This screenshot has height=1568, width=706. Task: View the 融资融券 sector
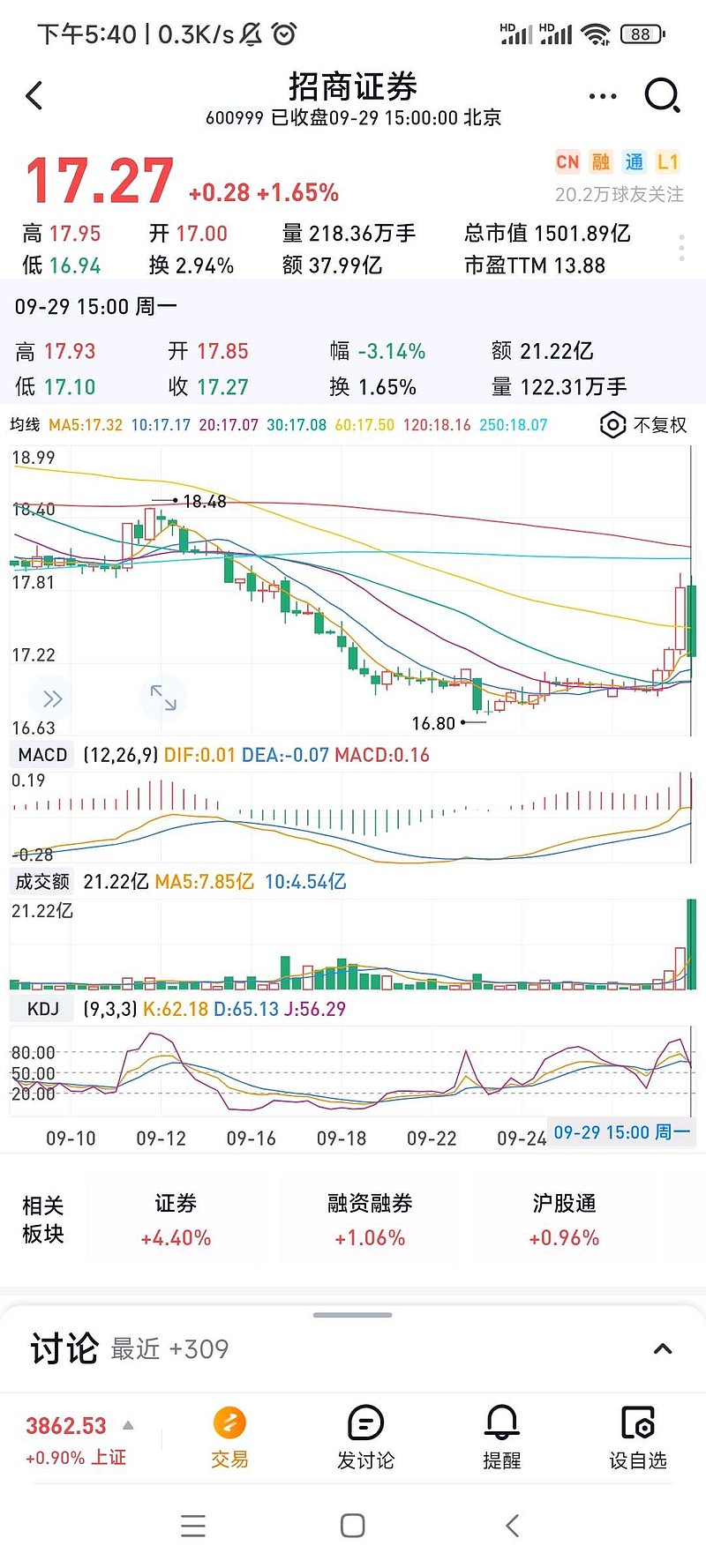click(x=370, y=1221)
